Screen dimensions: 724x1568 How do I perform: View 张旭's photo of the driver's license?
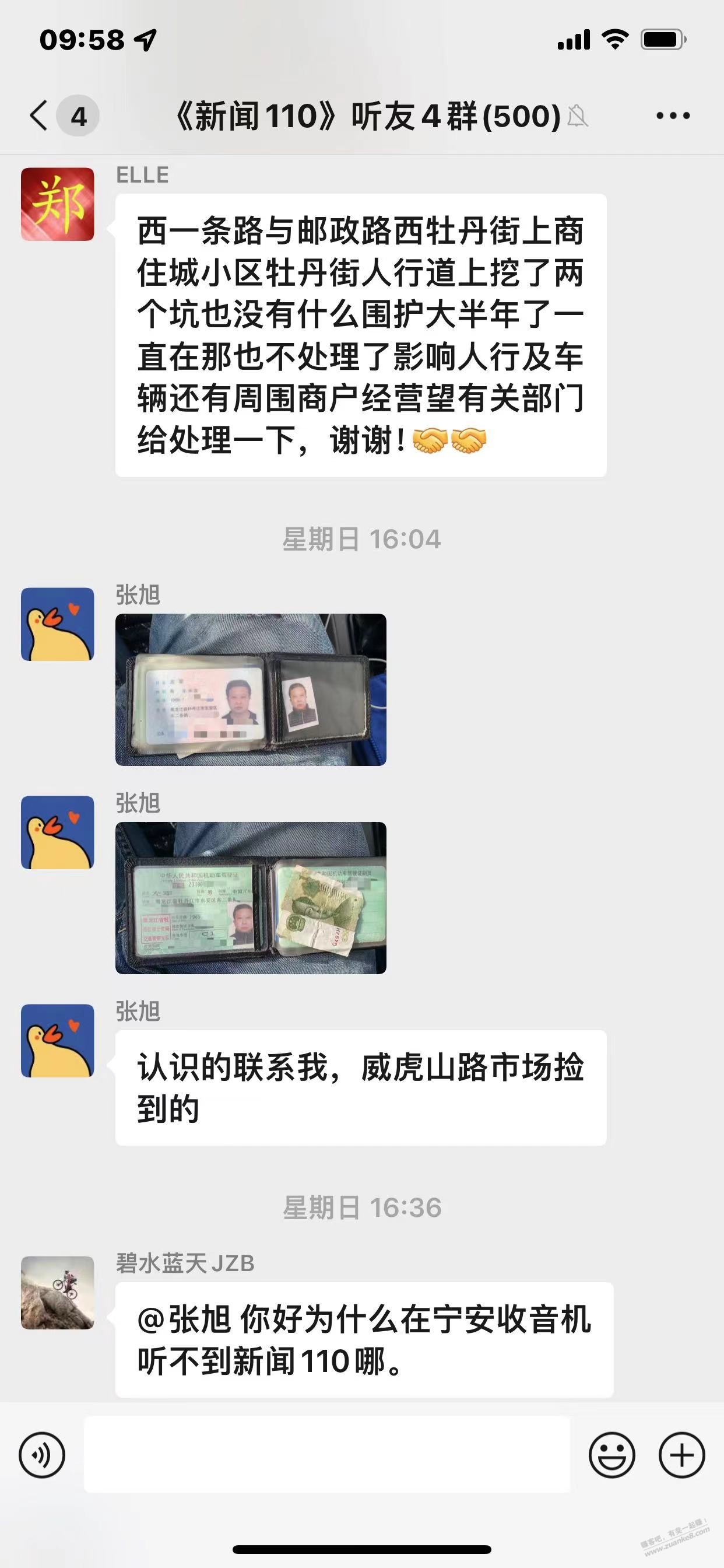pos(251,898)
